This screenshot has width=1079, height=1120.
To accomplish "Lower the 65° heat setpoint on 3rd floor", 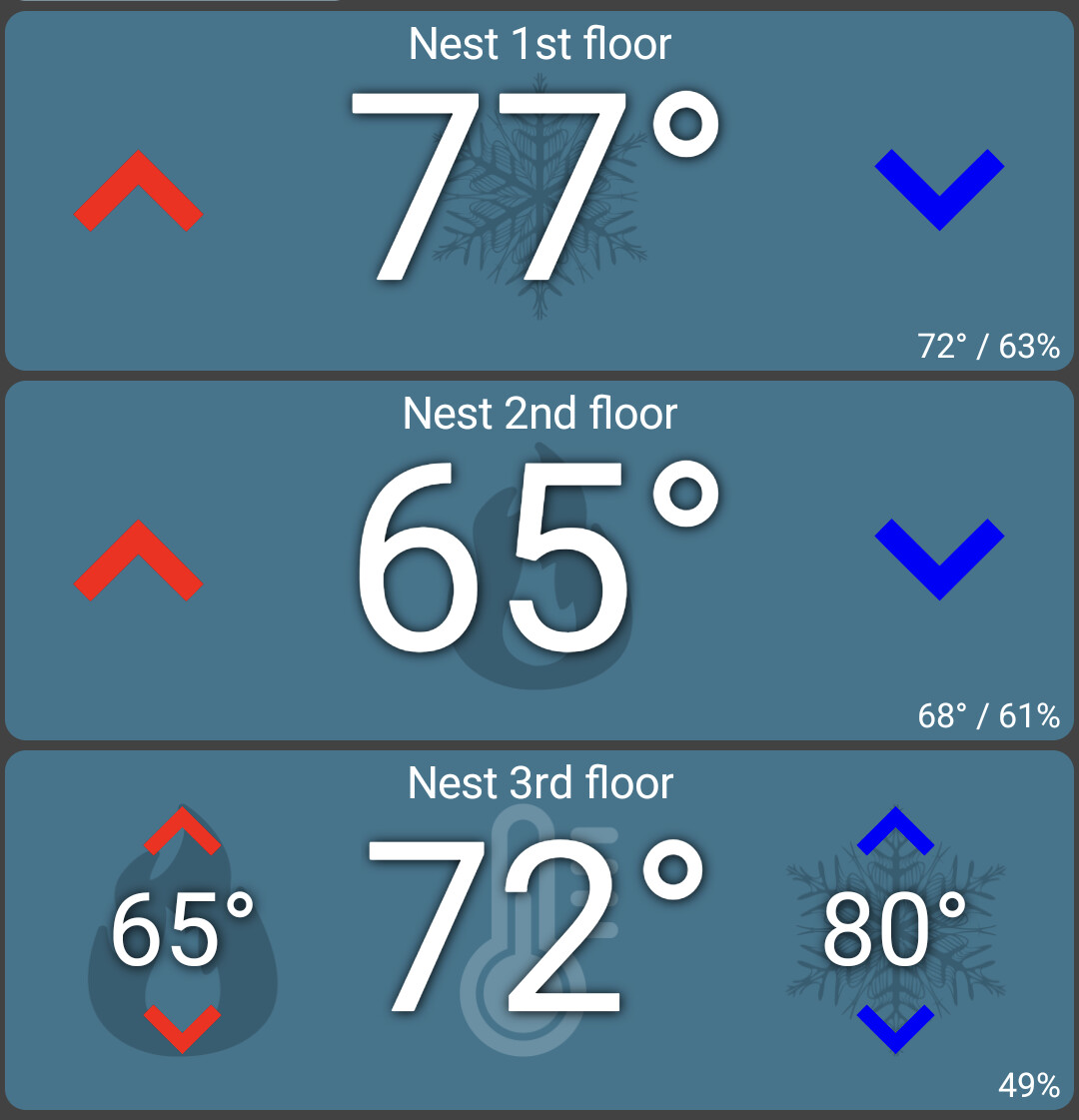I will [182, 1028].
